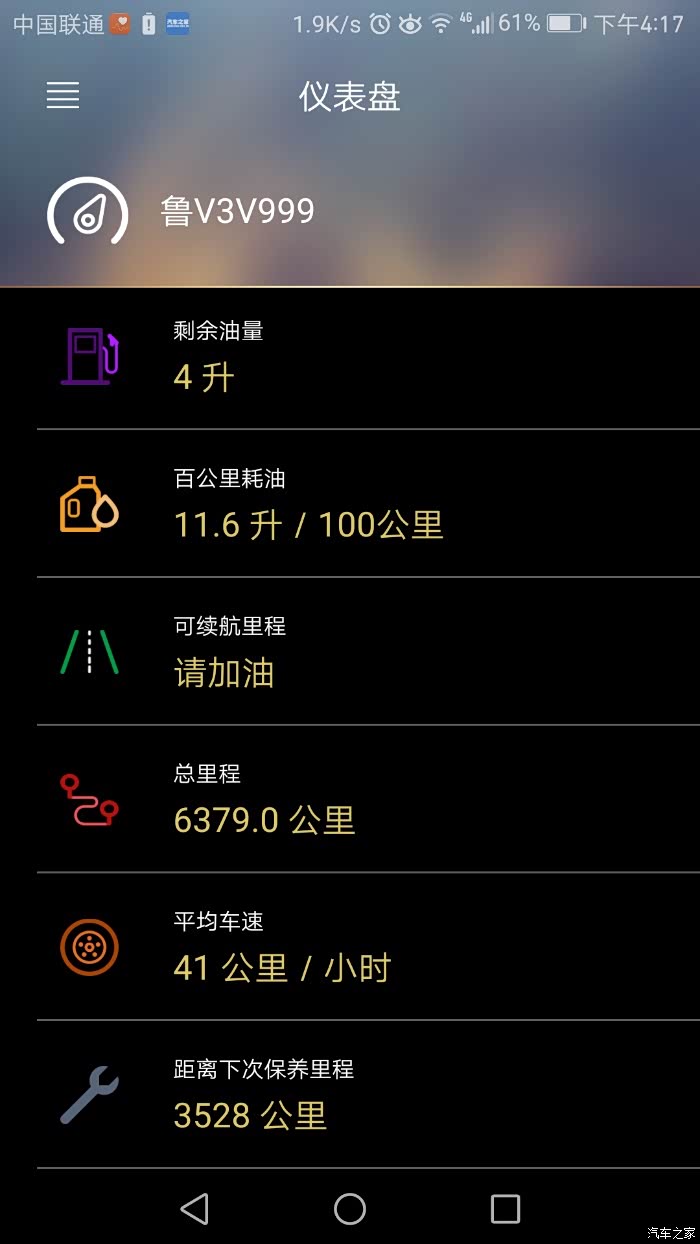
Task: Select the 可续航里程 row
Action: (368, 651)
